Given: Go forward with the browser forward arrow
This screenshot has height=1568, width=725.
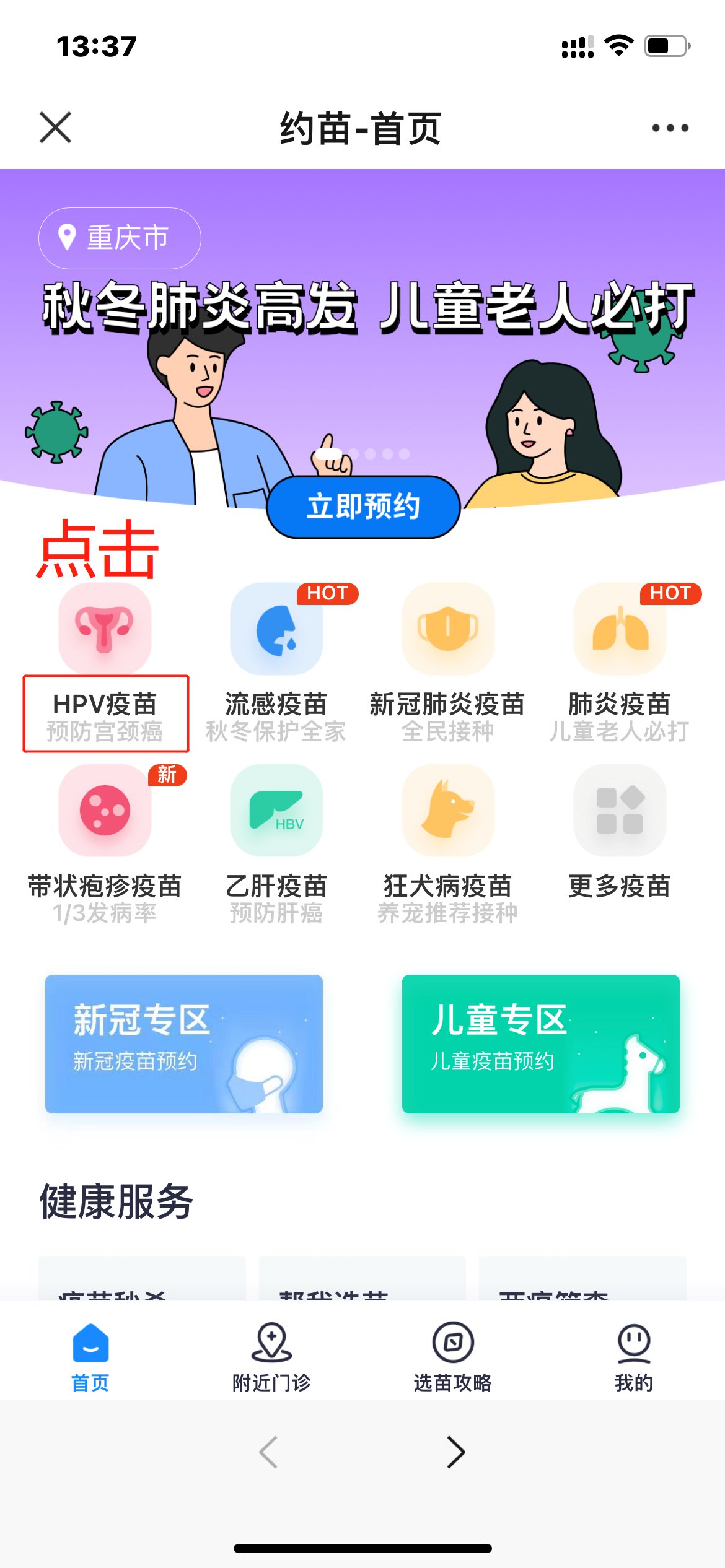Looking at the screenshot, I should click(x=455, y=1452).
